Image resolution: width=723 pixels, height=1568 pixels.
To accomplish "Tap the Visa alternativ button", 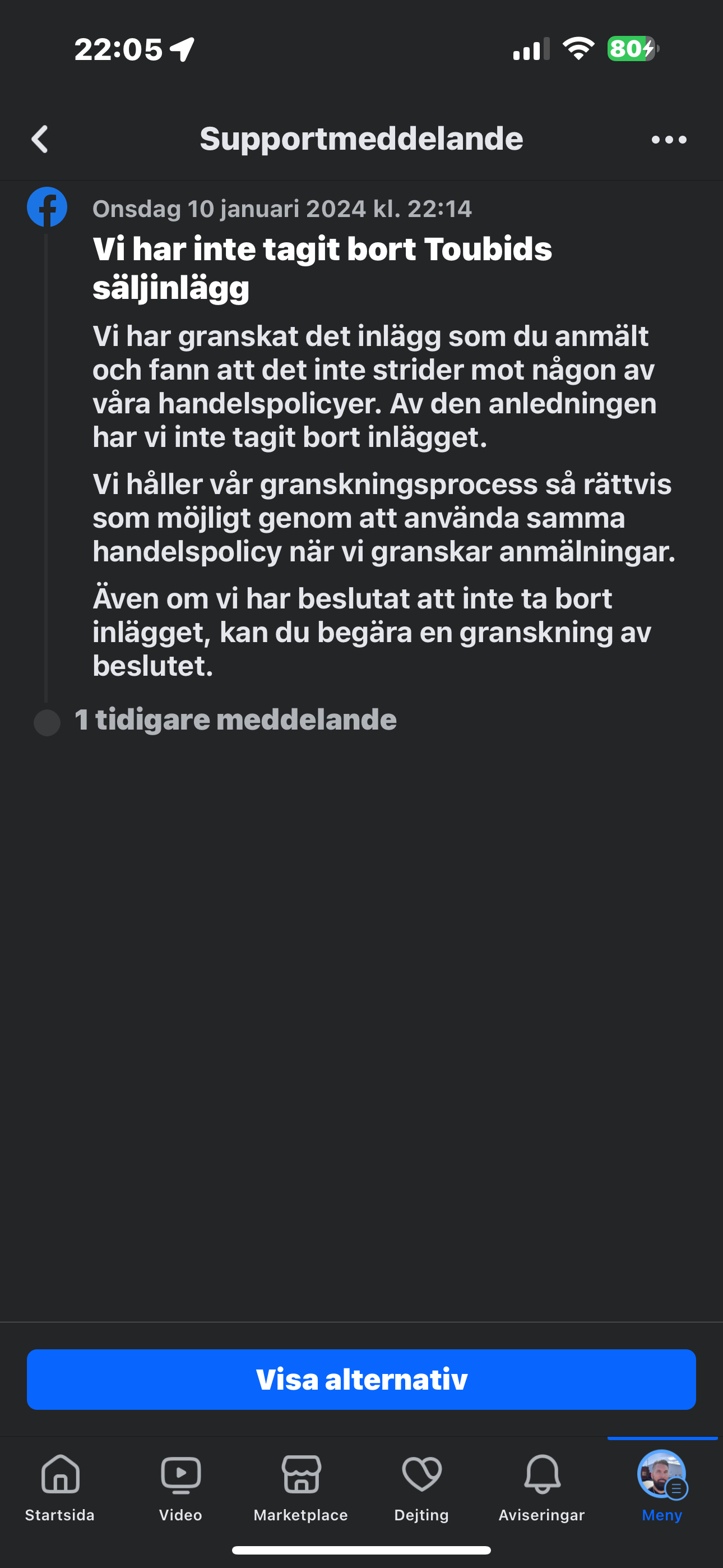I will tap(361, 1380).
